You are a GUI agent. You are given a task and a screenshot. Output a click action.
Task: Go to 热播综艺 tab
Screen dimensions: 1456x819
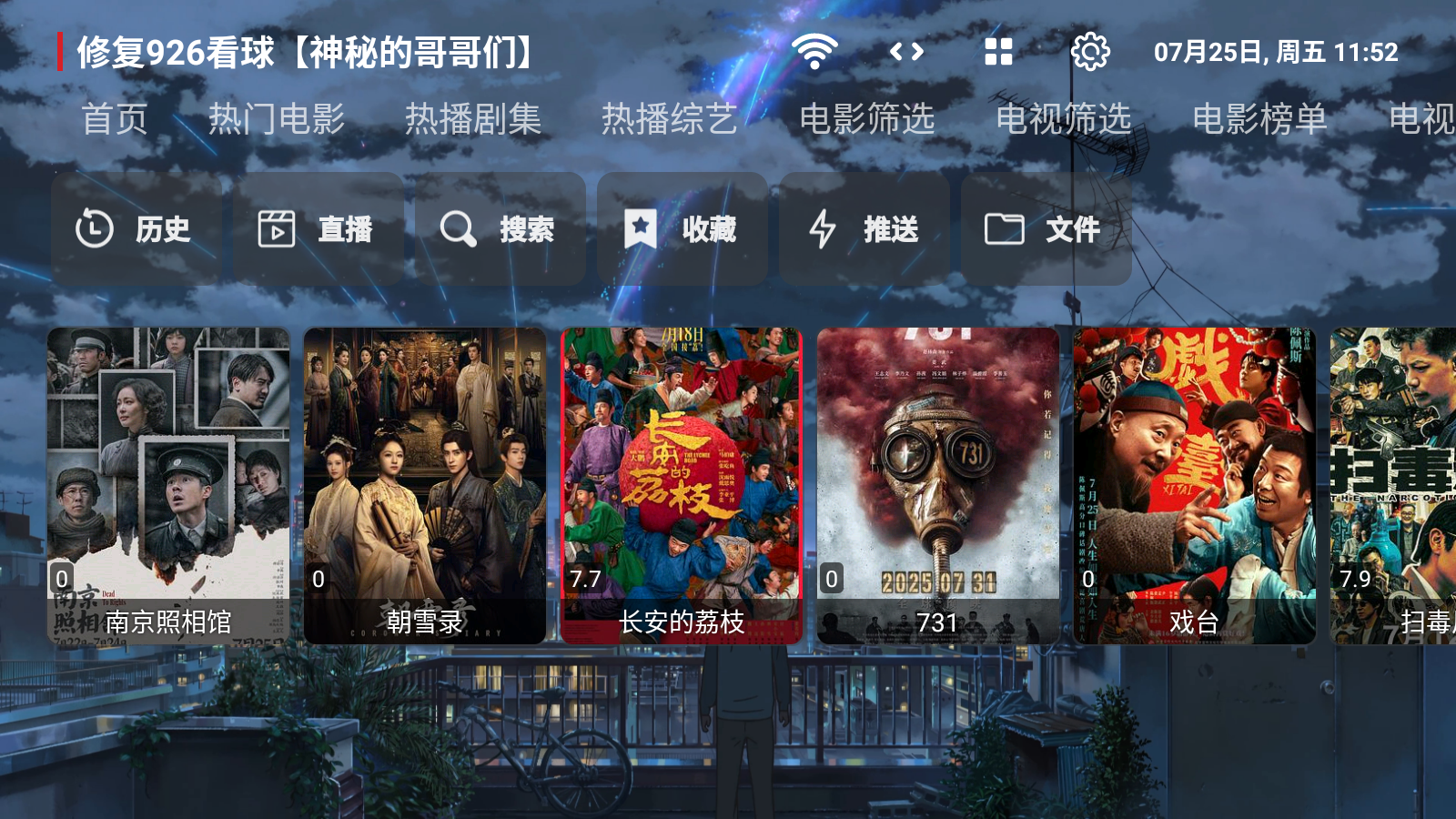point(670,119)
